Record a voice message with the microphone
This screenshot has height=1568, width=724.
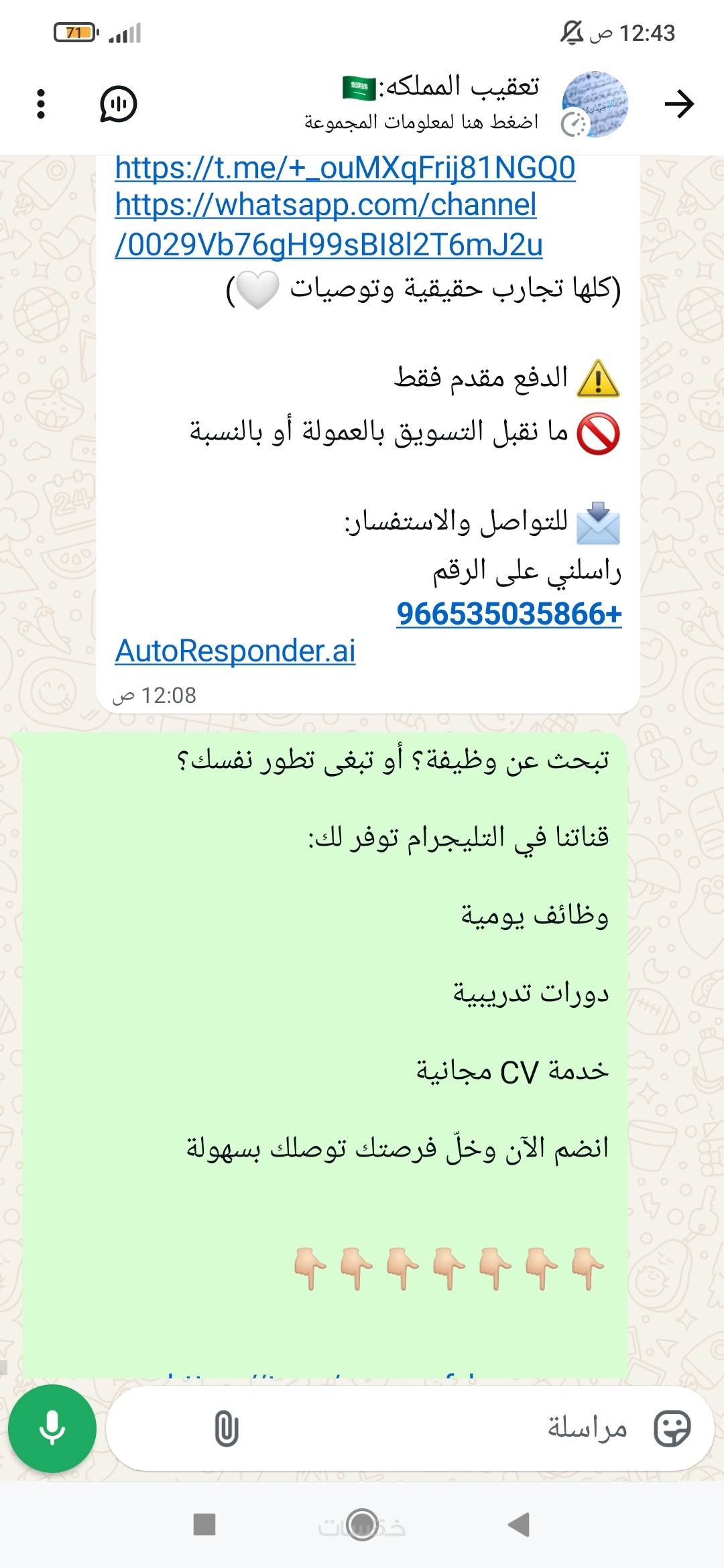[x=52, y=1429]
